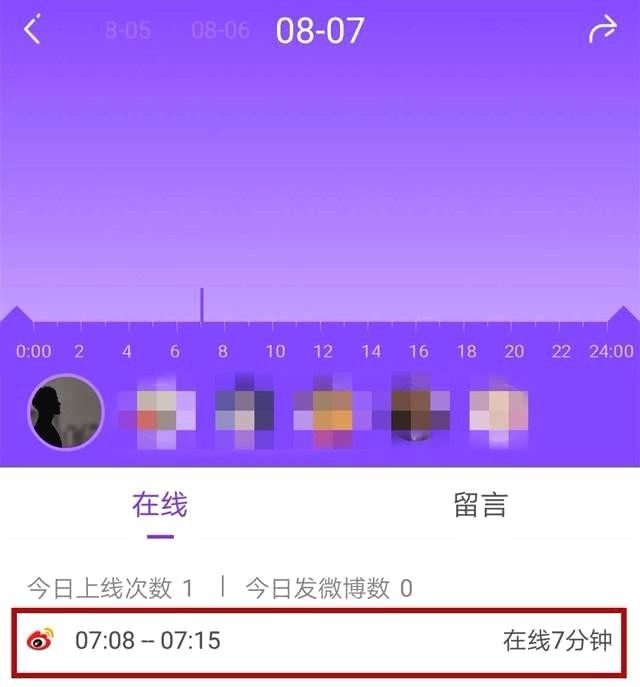
Task: Select the 在线 tab
Action: (x=160, y=505)
